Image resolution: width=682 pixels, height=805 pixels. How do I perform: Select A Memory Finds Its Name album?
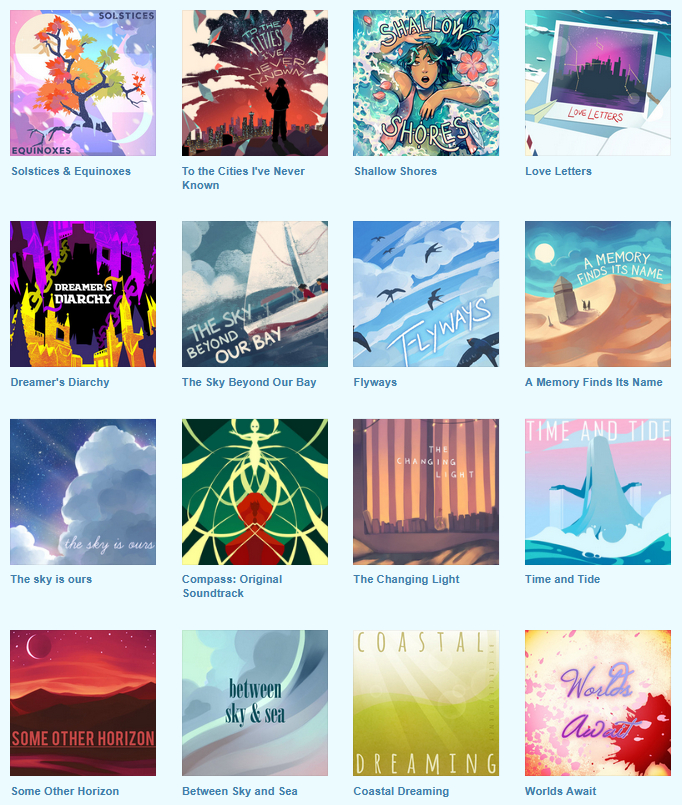[597, 294]
